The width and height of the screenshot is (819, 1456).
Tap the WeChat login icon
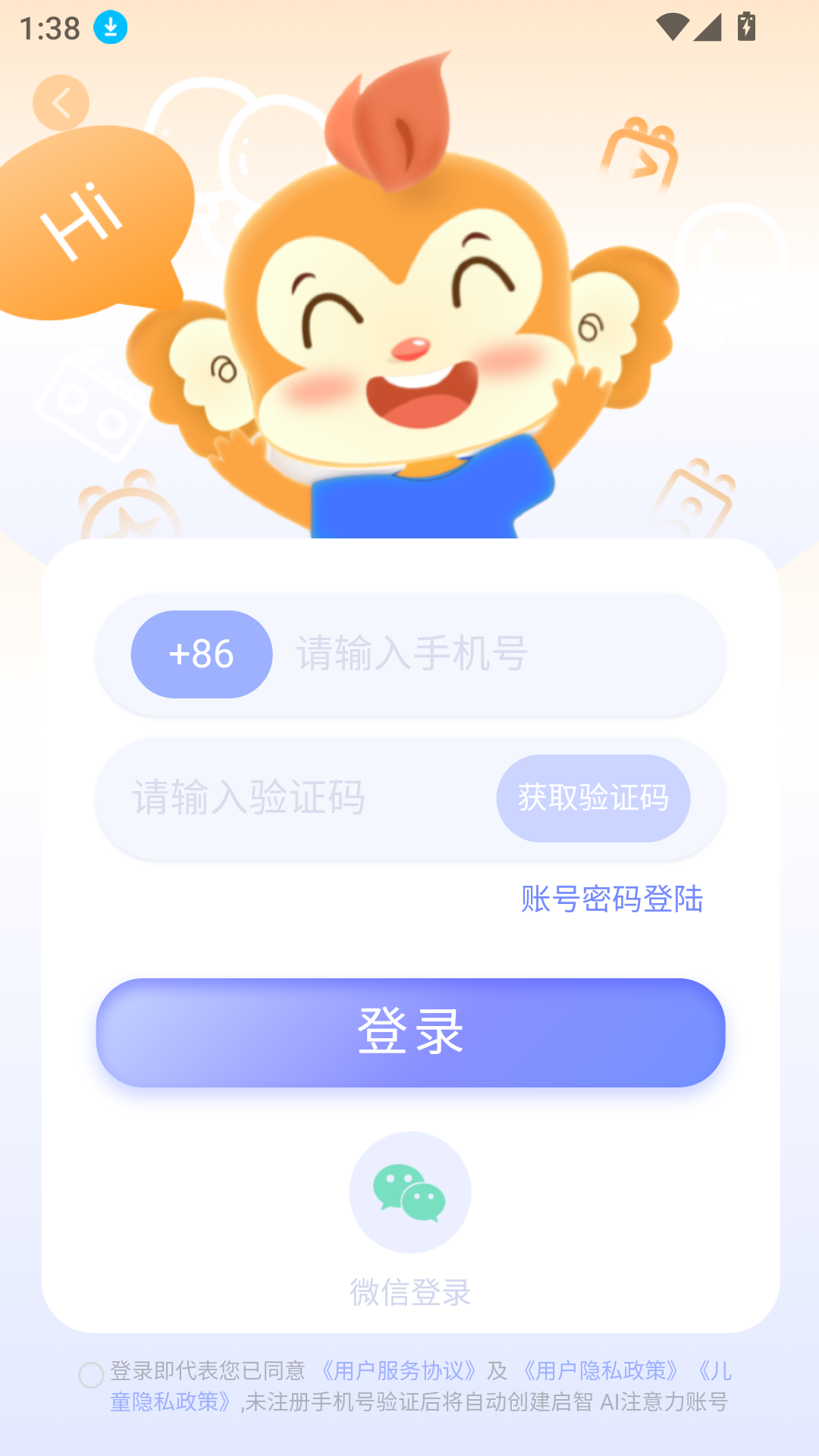[x=409, y=1192]
